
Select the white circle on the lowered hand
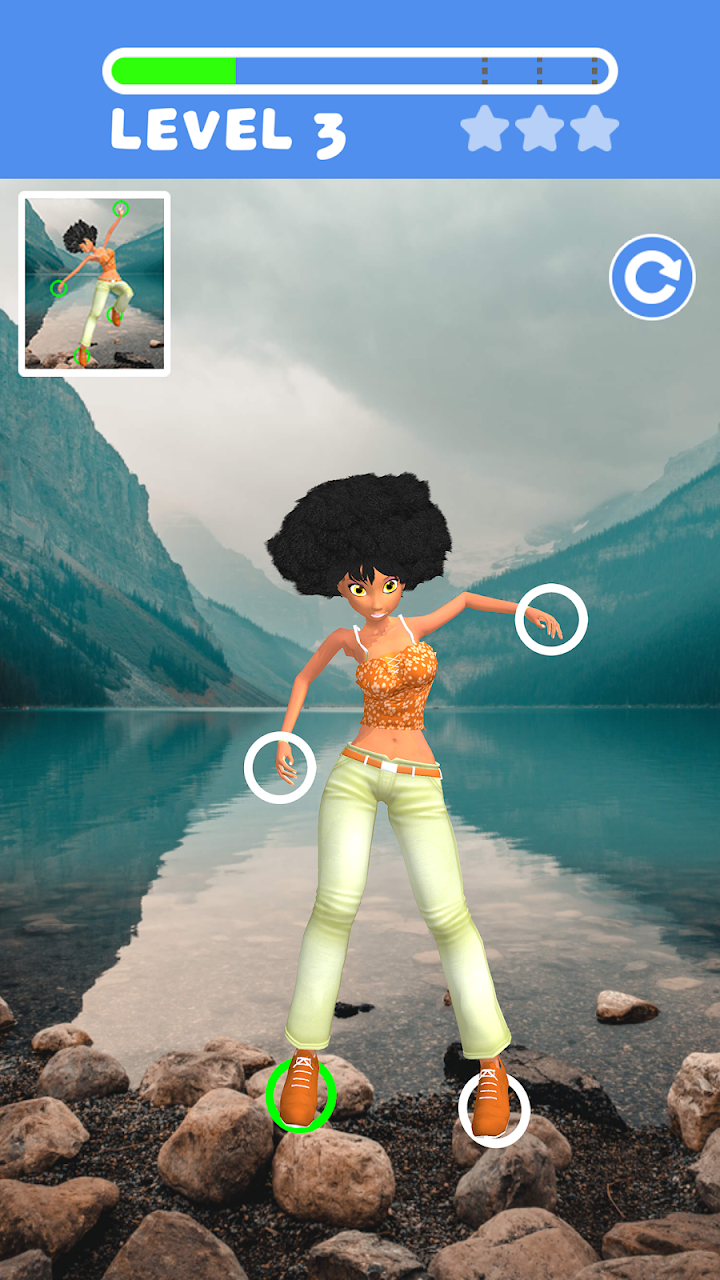(x=280, y=767)
